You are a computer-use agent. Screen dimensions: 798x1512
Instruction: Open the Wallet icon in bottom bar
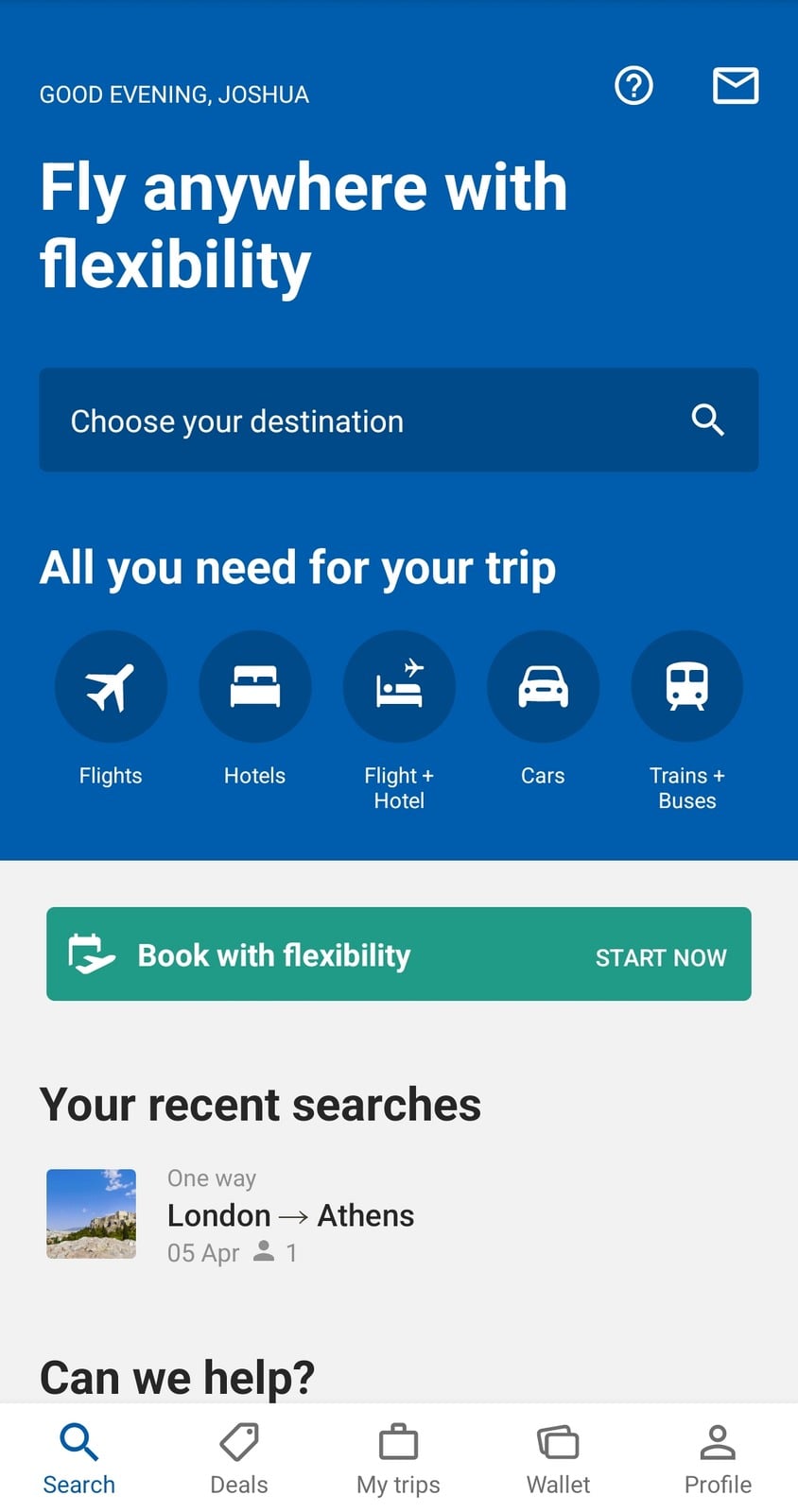[x=557, y=1455]
